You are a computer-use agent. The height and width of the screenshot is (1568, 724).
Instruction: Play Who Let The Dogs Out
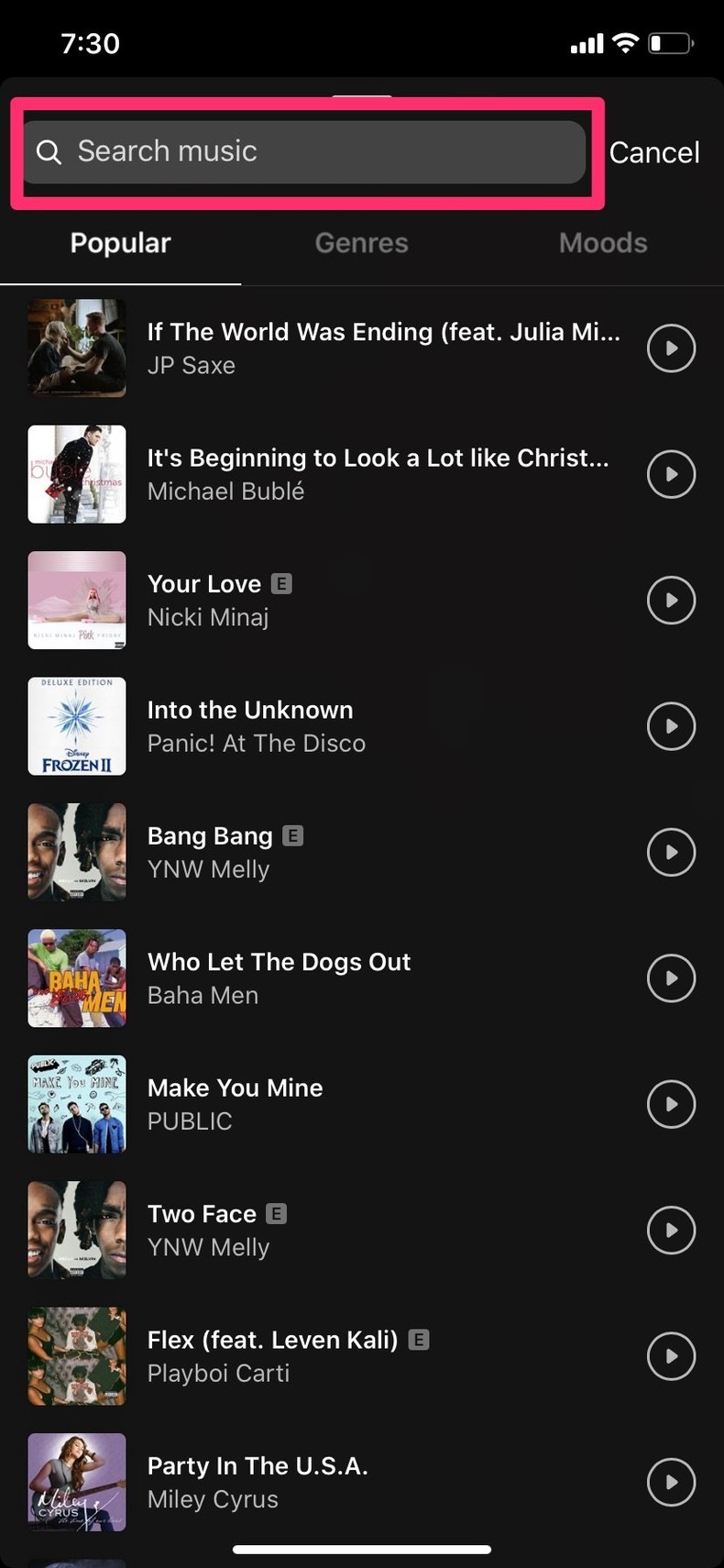pyautogui.click(x=672, y=977)
